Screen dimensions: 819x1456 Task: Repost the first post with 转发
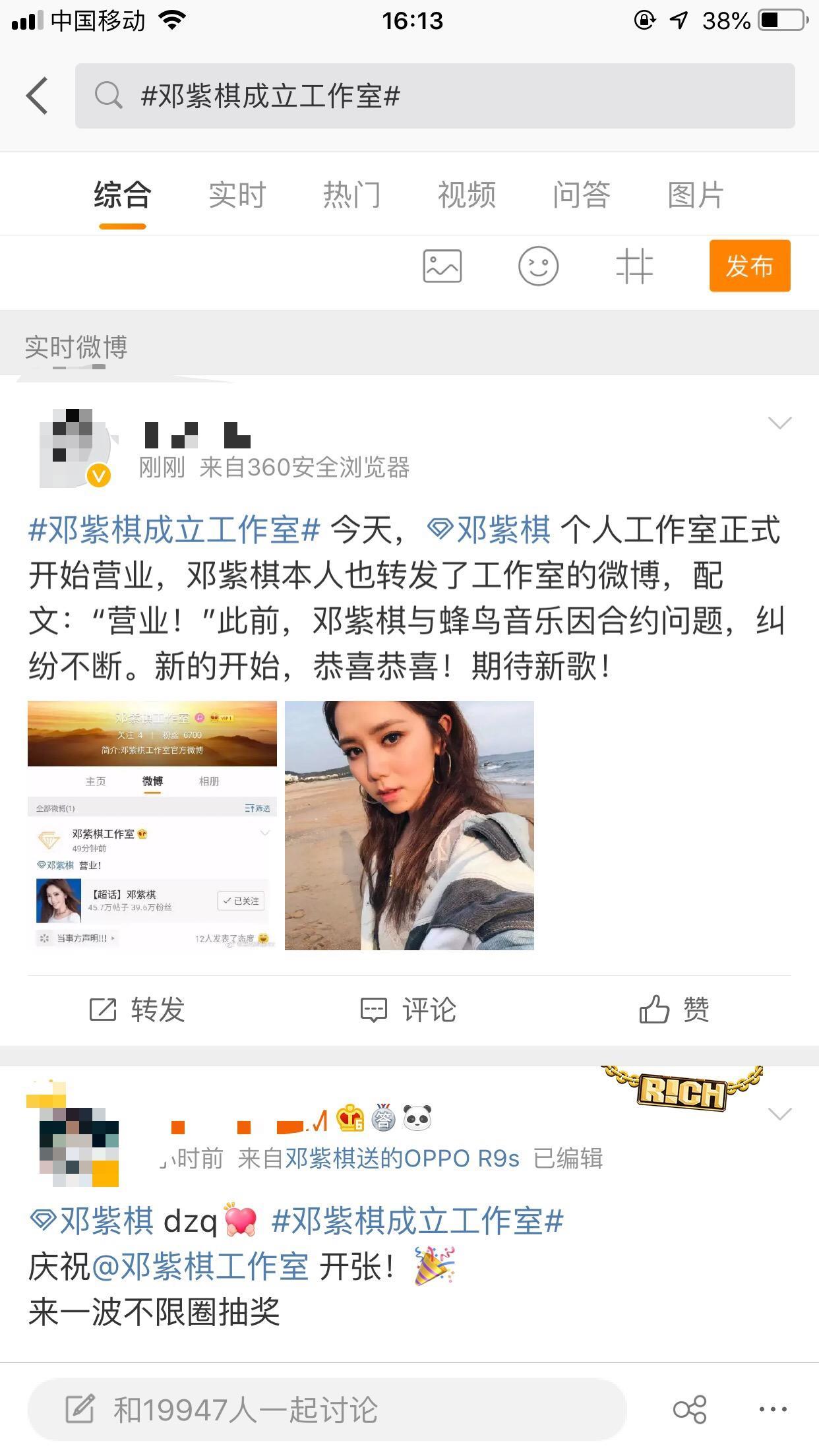[137, 1010]
